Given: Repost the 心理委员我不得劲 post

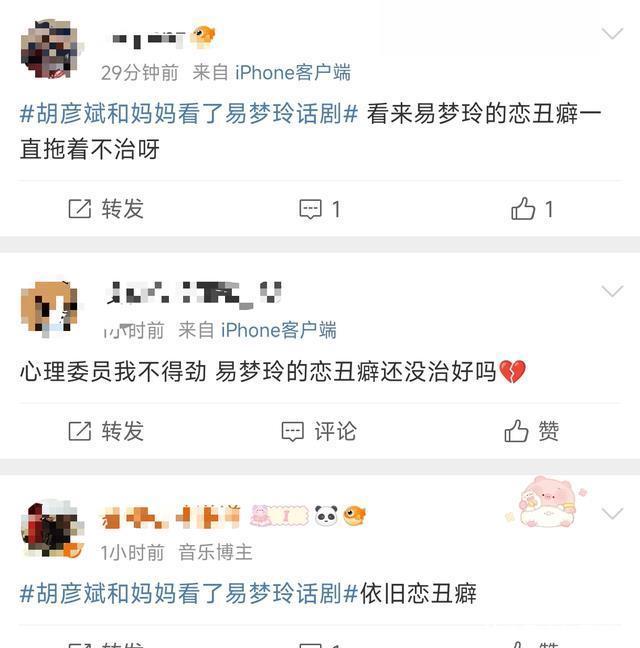Looking at the screenshot, I should tap(106, 431).
